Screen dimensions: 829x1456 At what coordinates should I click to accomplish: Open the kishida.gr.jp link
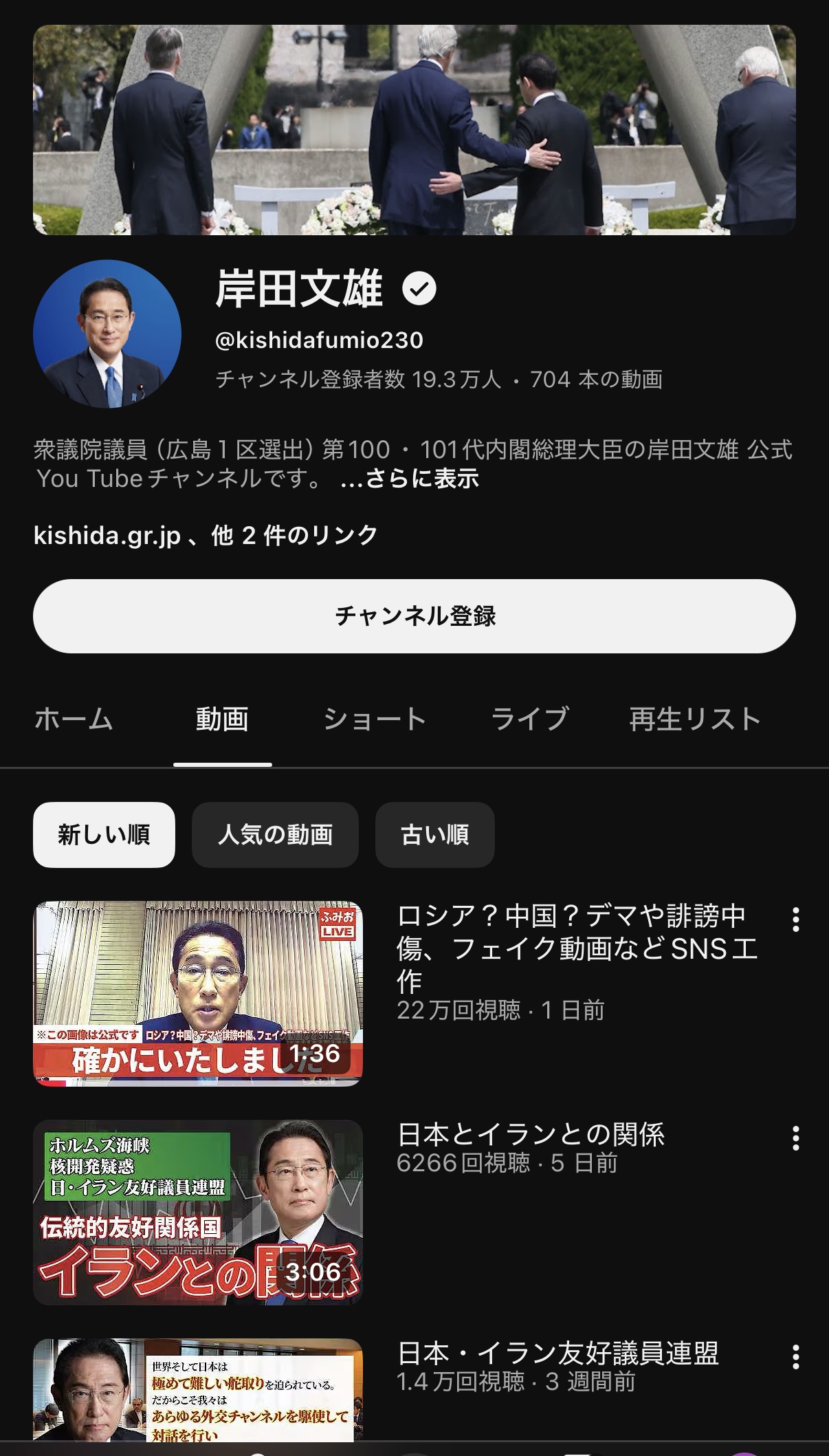(107, 535)
